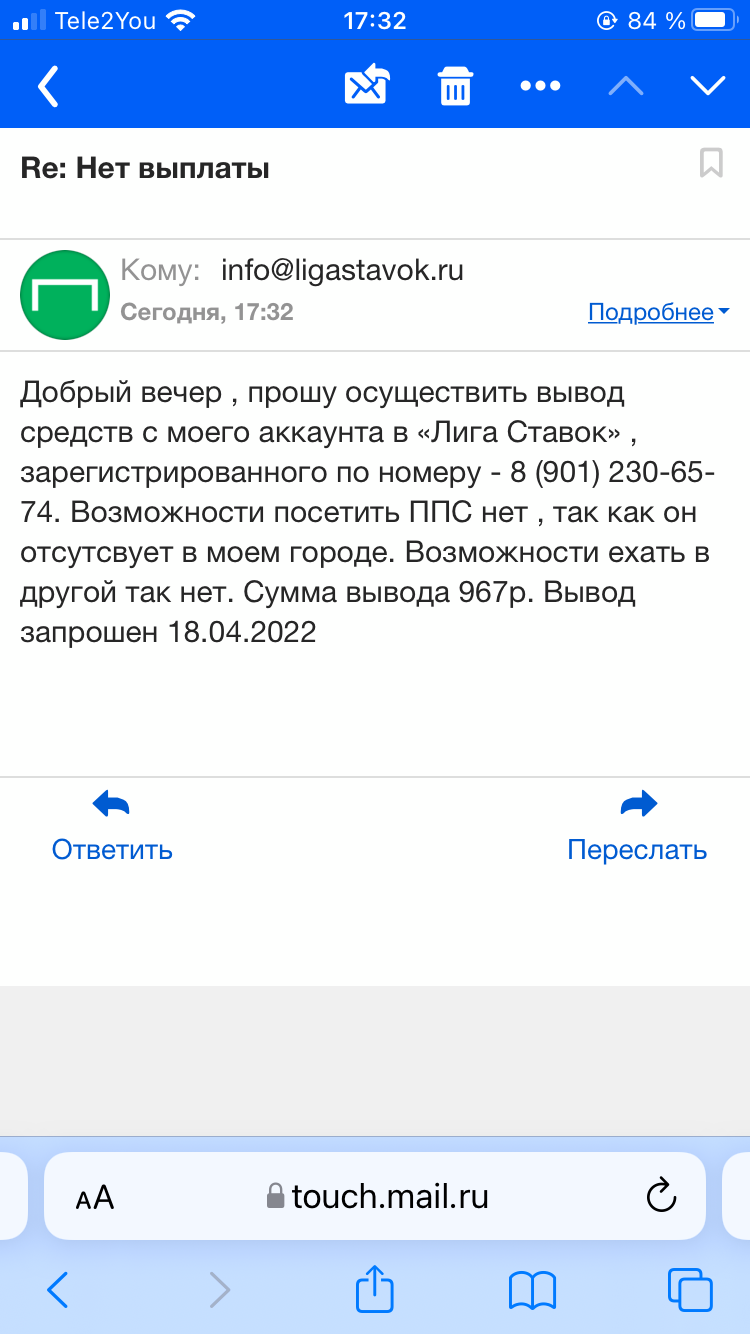Open the three-dot more actions menu

click(540, 86)
